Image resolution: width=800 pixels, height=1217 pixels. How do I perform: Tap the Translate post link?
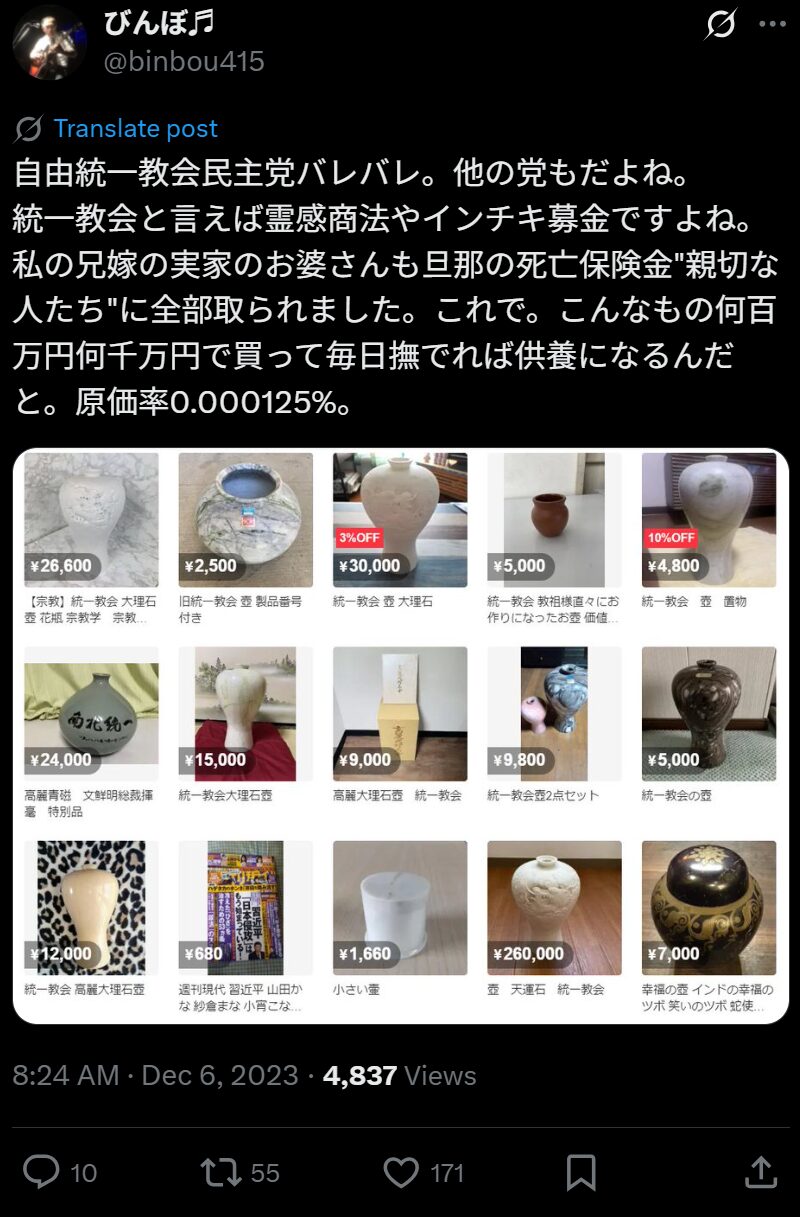click(135, 129)
